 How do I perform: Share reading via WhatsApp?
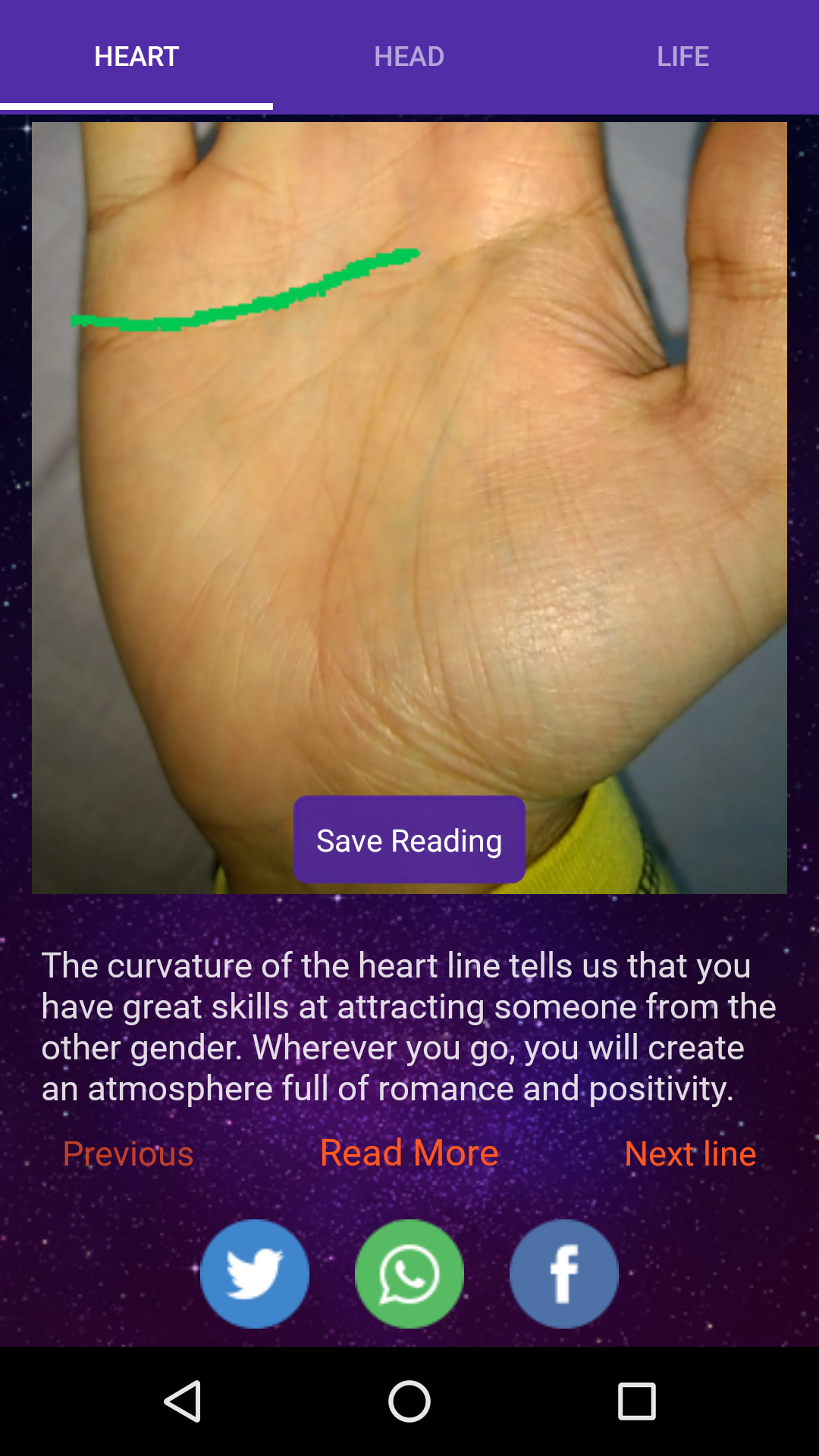[409, 1274]
